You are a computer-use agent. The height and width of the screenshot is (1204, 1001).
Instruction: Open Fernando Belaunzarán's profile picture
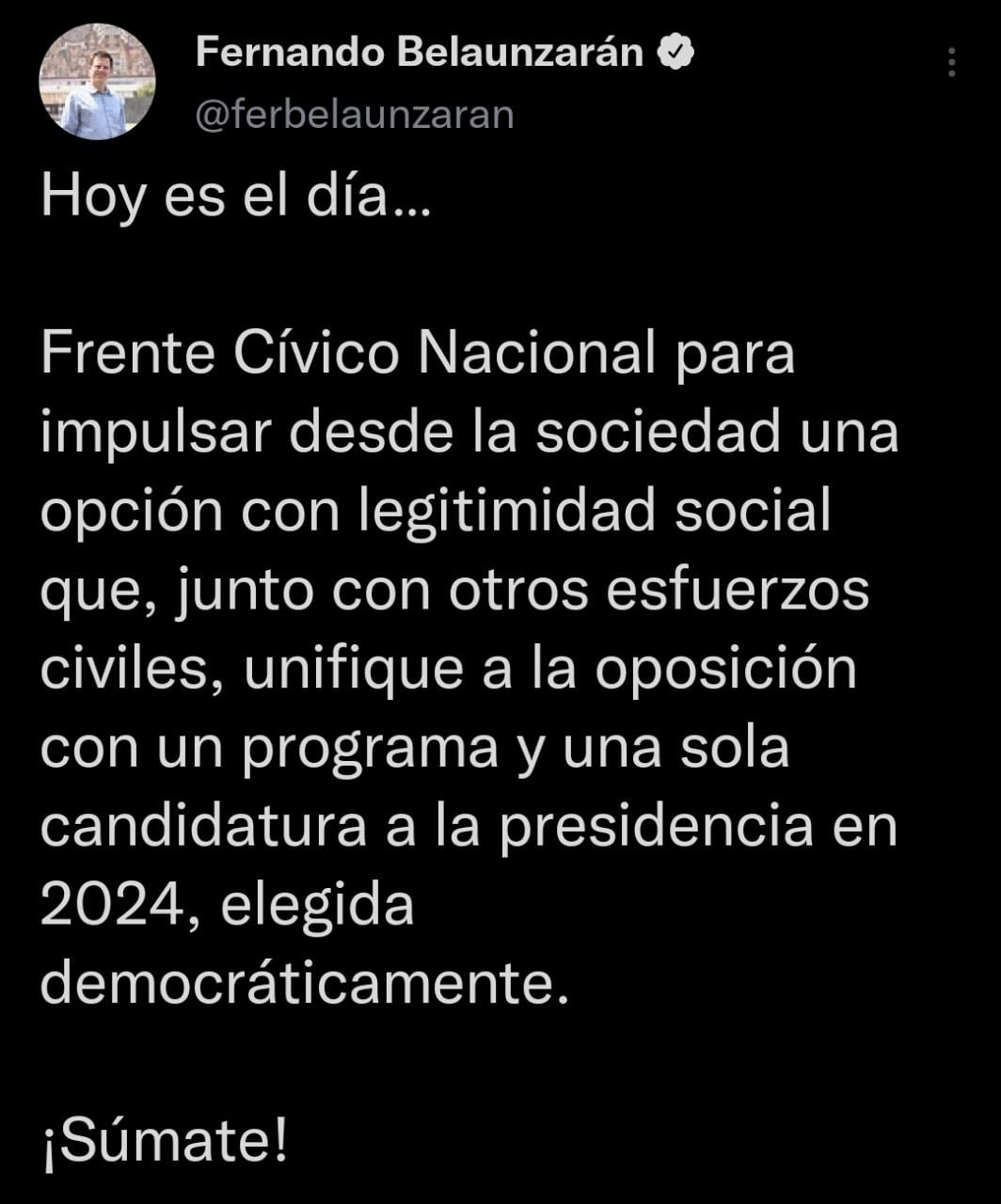coord(97,82)
